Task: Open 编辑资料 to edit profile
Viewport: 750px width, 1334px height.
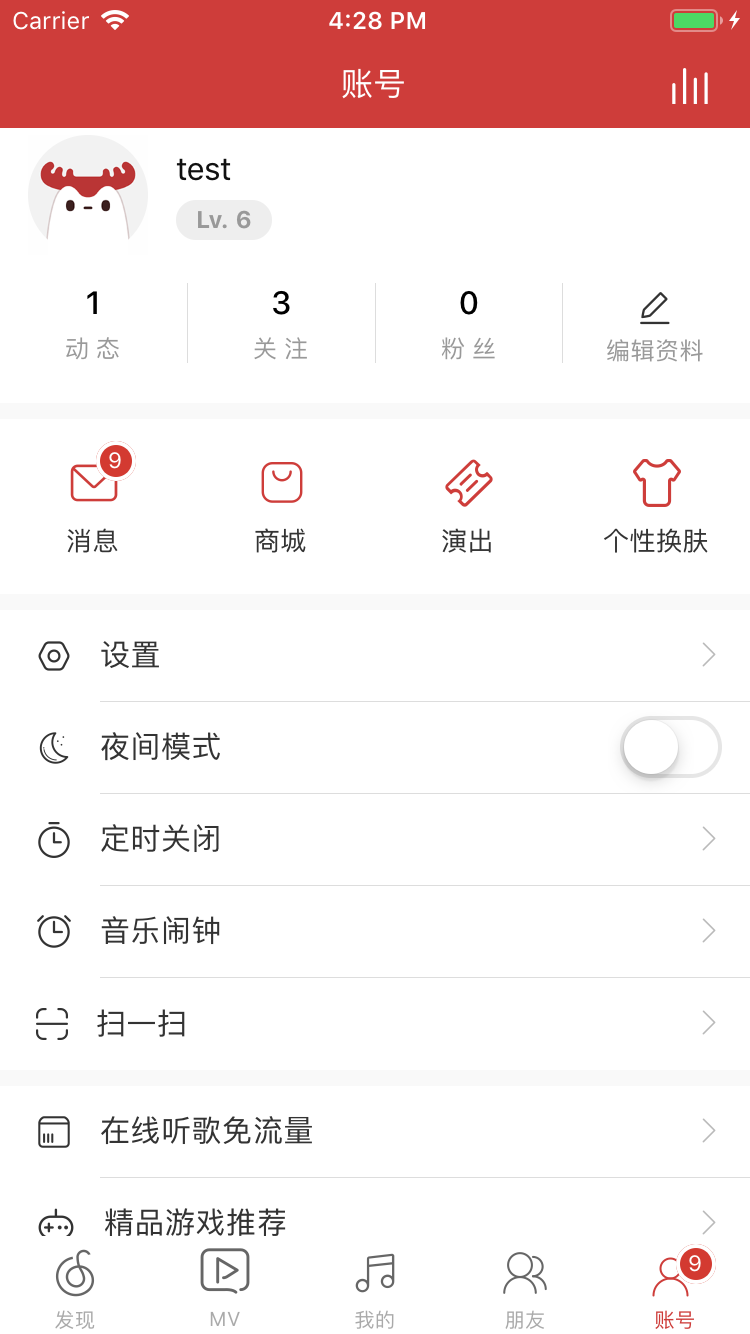Action: [655, 326]
